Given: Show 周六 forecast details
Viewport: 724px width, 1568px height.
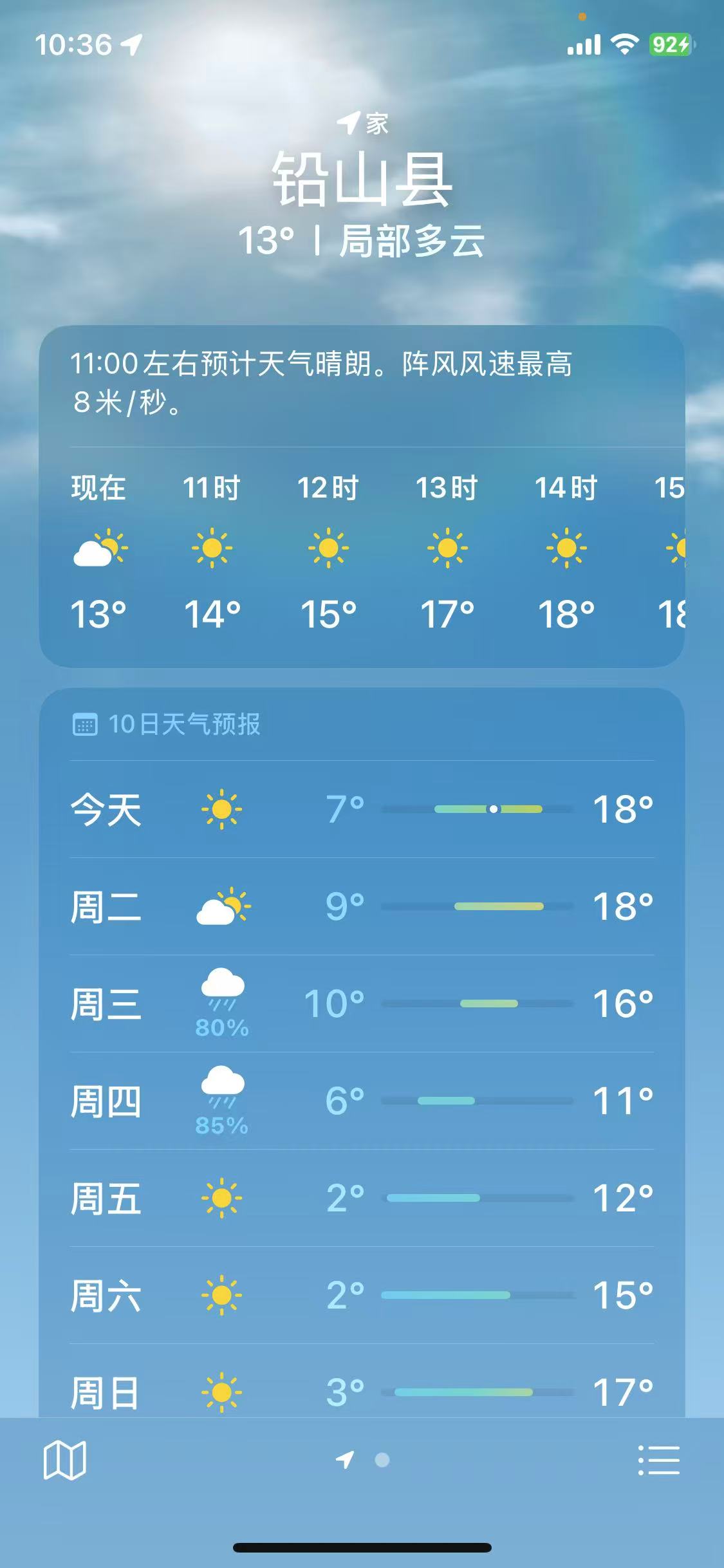Looking at the screenshot, I should click(x=362, y=1295).
